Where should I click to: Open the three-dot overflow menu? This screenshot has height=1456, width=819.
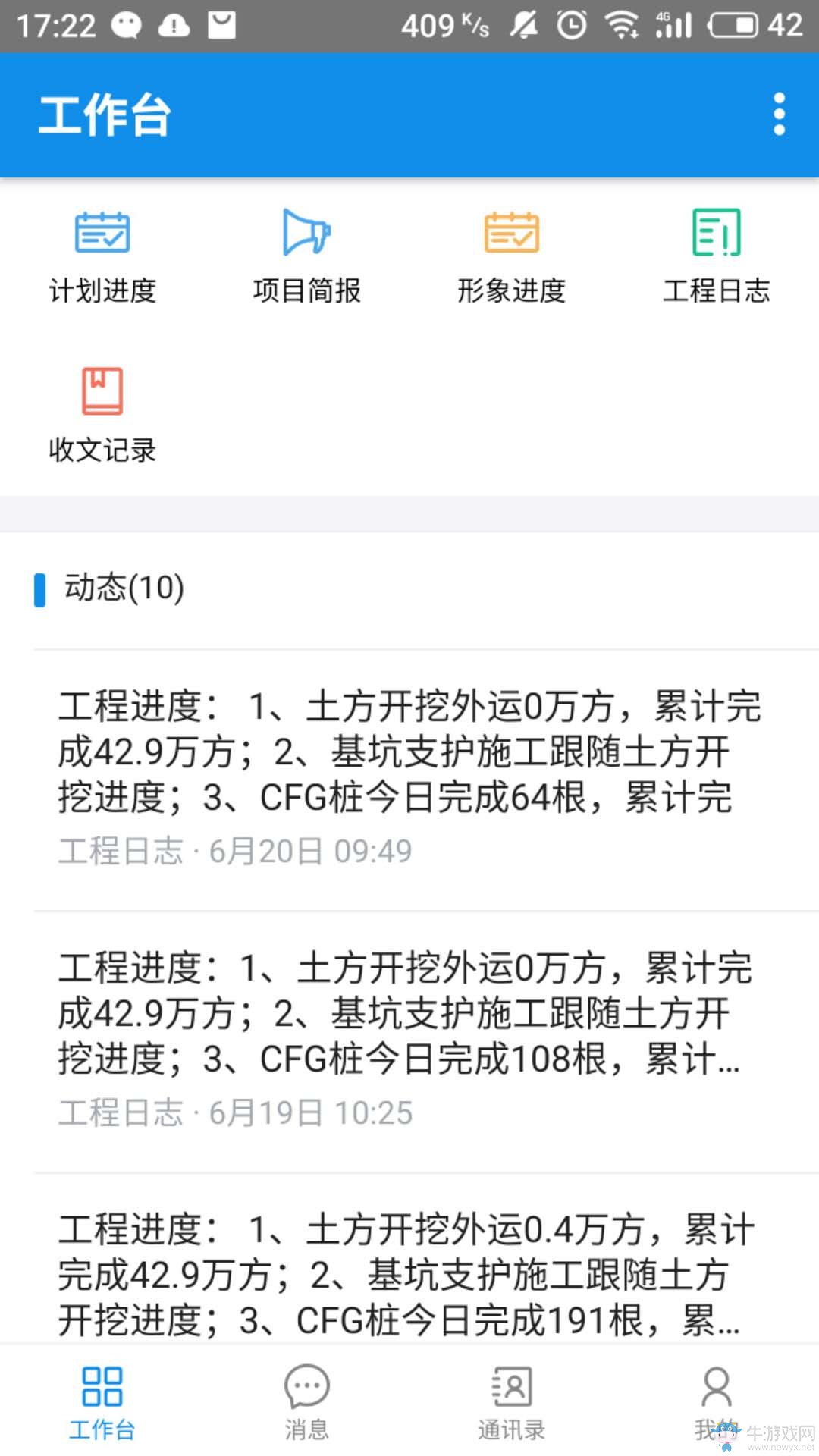click(x=779, y=115)
